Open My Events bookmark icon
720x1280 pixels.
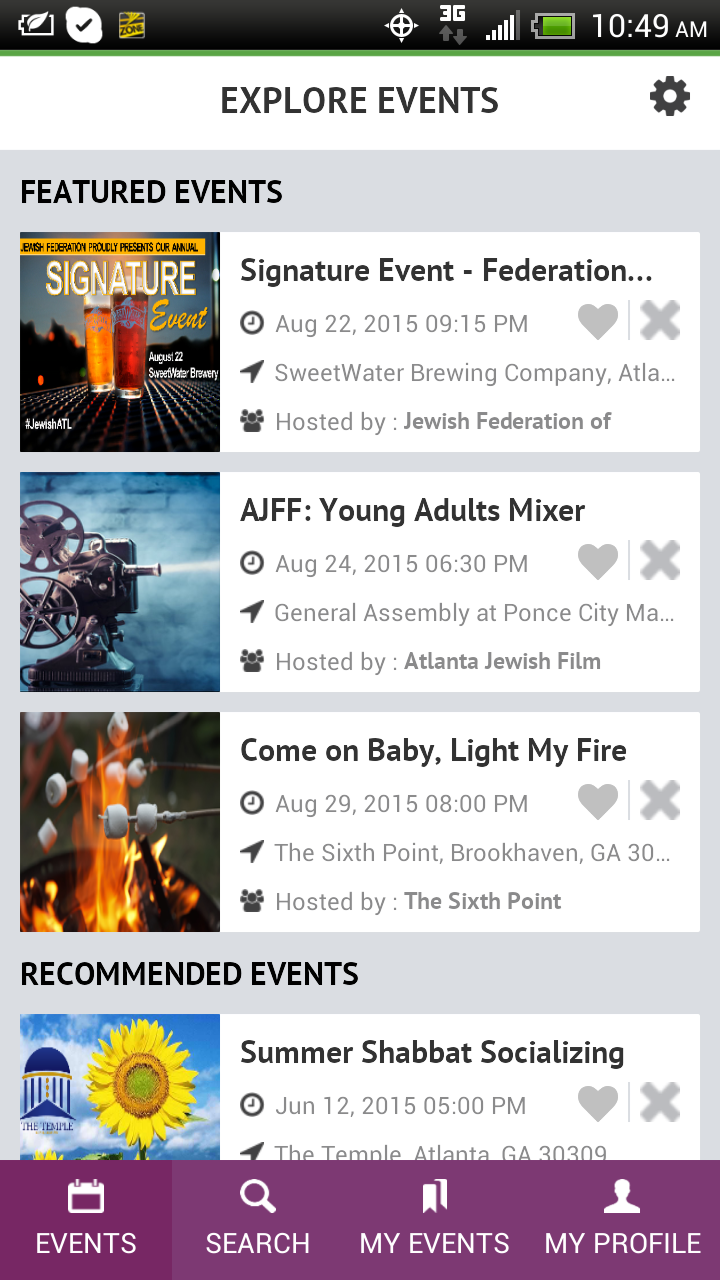[x=434, y=1195]
